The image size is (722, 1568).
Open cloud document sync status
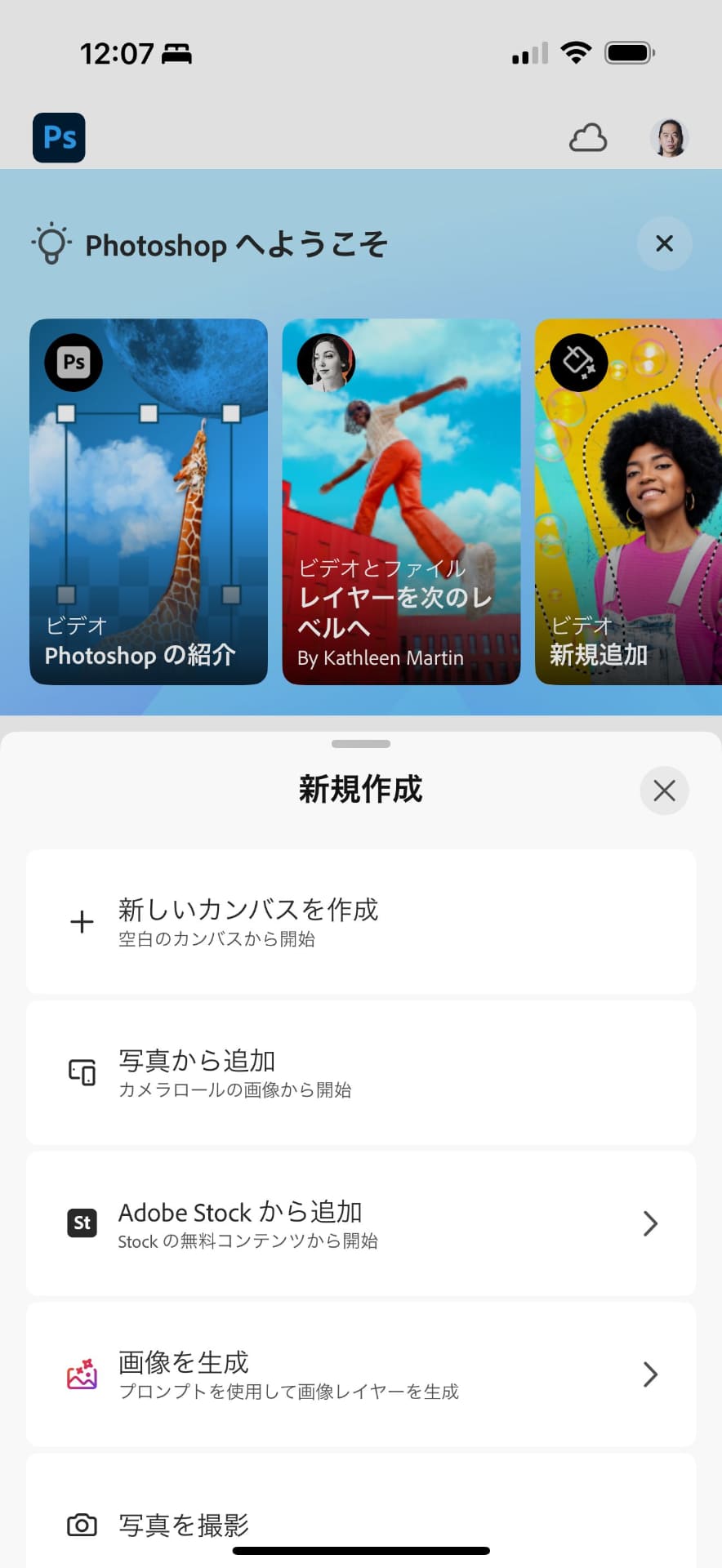588,139
